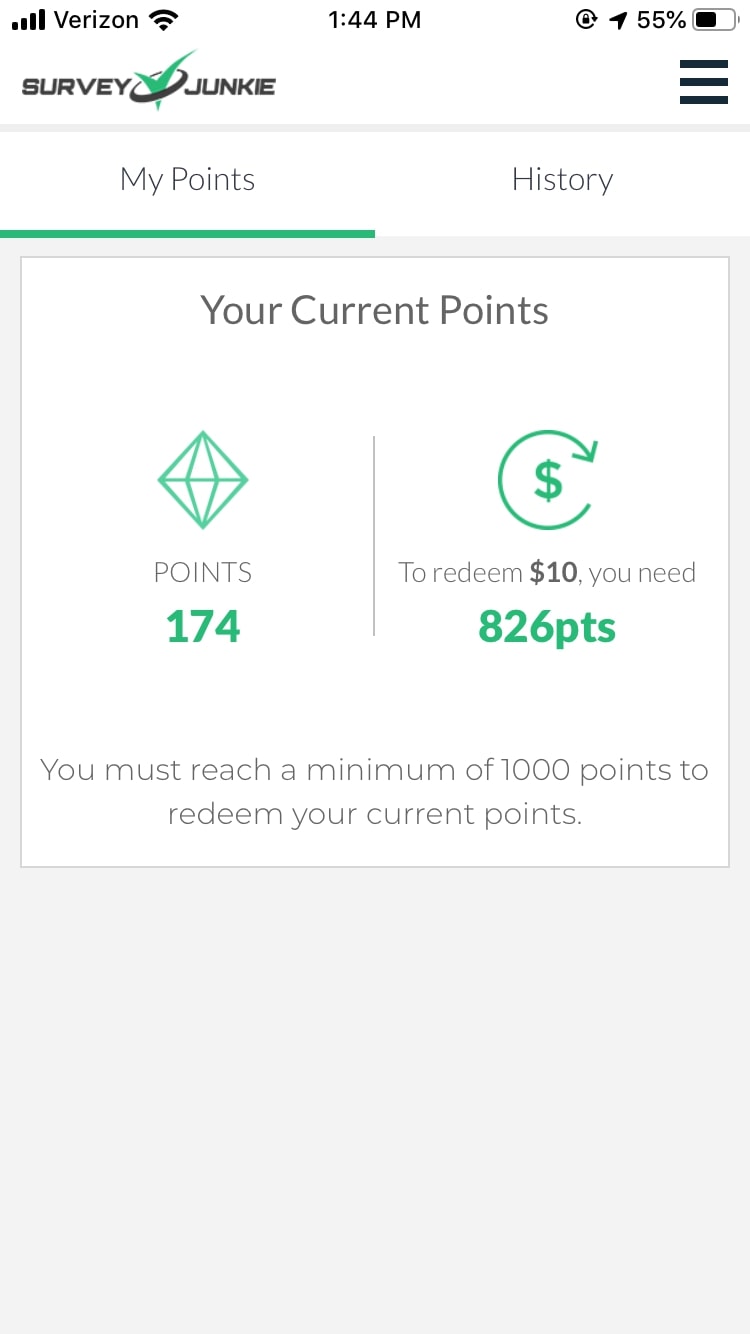
Task: Click the bold $10 redeem amount
Action: pyautogui.click(x=555, y=572)
